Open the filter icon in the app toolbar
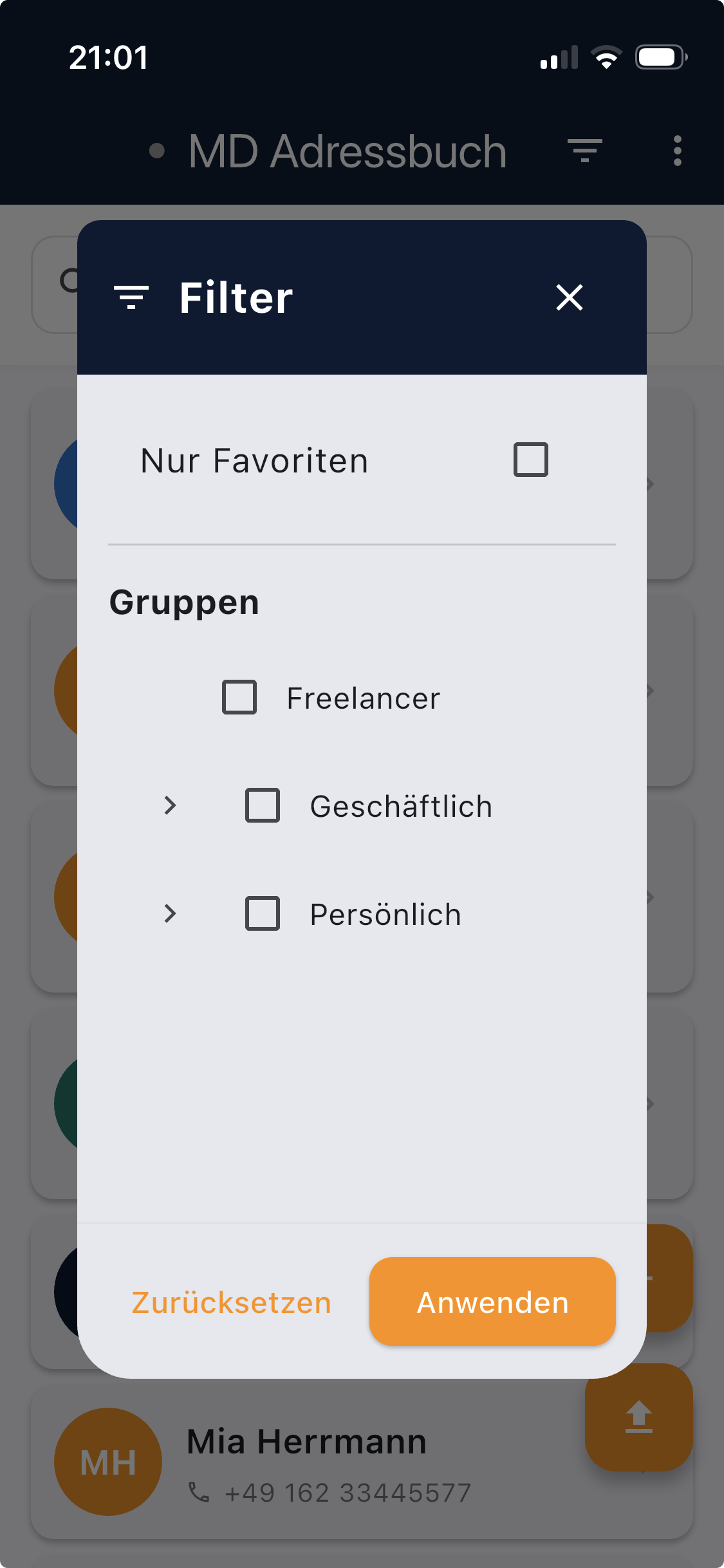Screen dimensions: 724x1568 tap(584, 151)
